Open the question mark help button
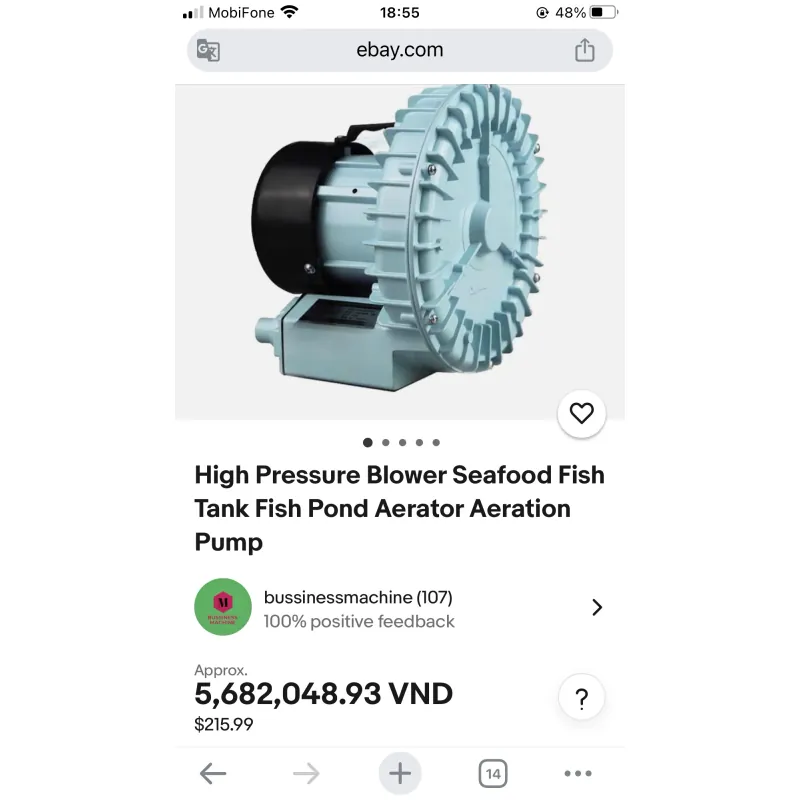Viewport: 800px width, 800px height. (581, 699)
